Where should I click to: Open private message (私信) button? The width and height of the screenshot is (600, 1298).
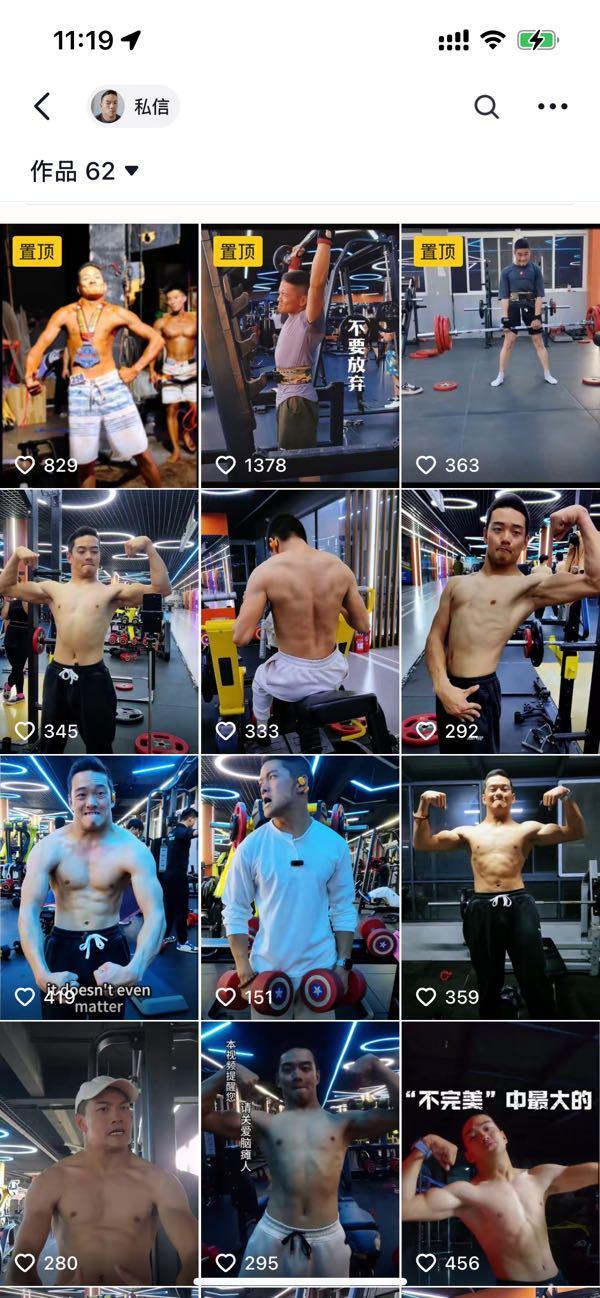(135, 106)
